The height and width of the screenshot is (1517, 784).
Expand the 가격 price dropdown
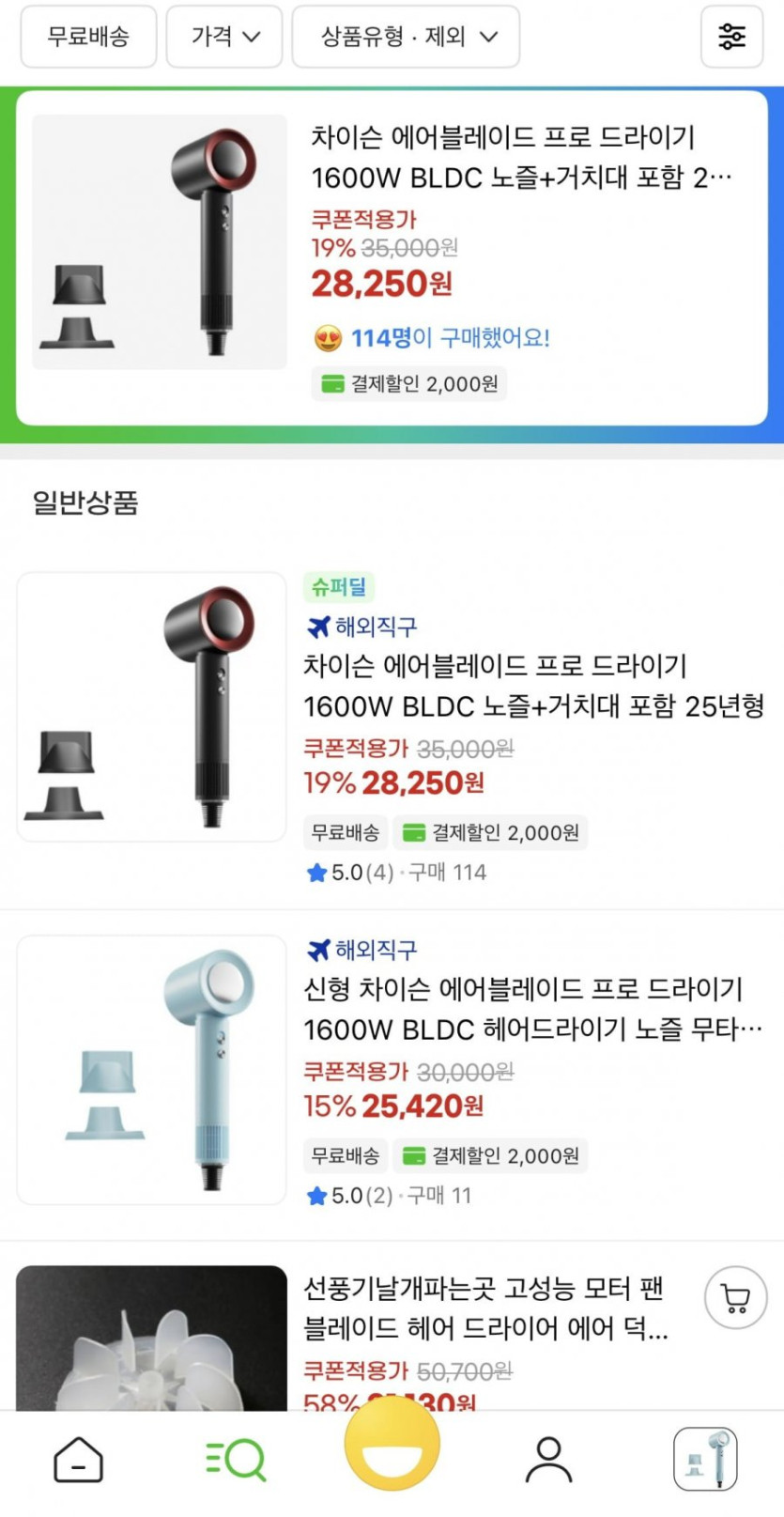tap(224, 37)
